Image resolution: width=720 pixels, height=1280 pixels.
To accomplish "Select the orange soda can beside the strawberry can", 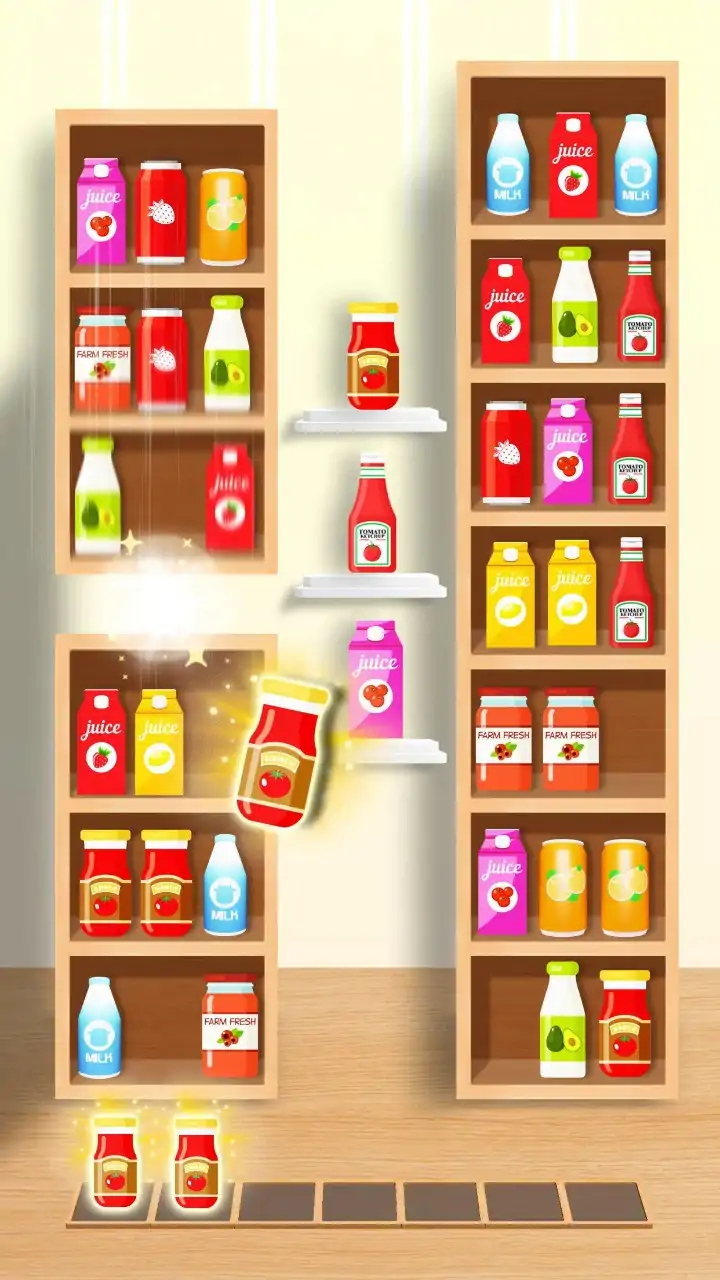I will (x=223, y=216).
